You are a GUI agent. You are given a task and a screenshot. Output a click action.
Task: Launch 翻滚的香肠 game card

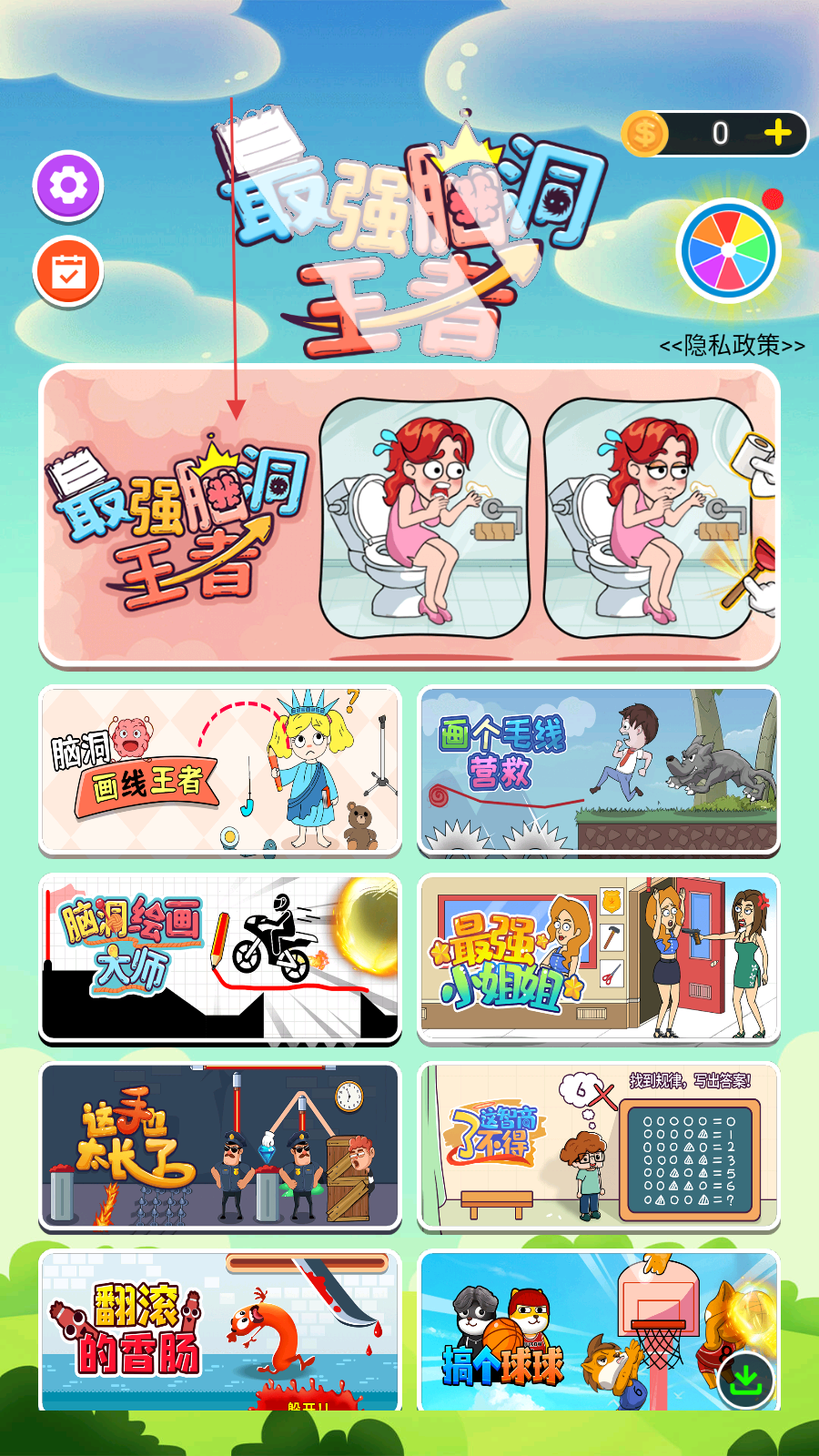[x=220, y=1330]
